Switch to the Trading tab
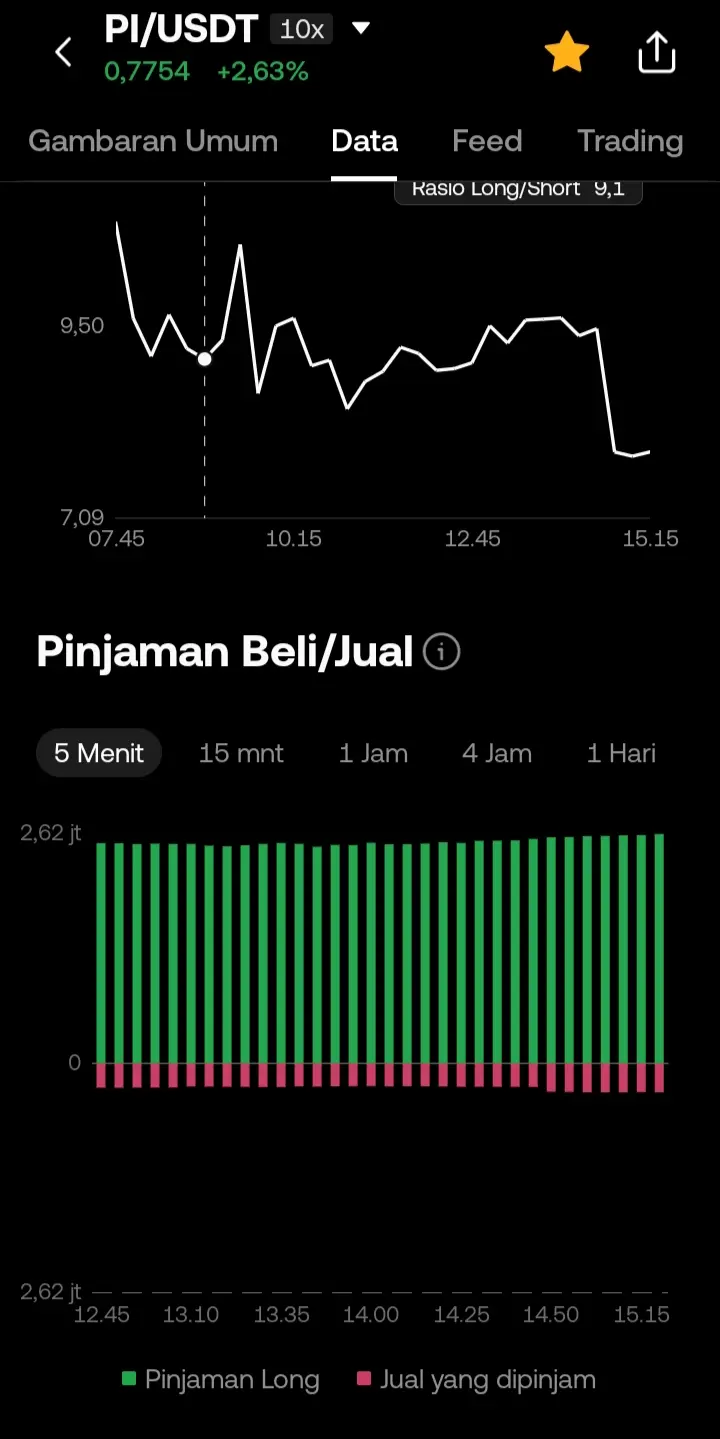720x1439 pixels. [x=630, y=141]
